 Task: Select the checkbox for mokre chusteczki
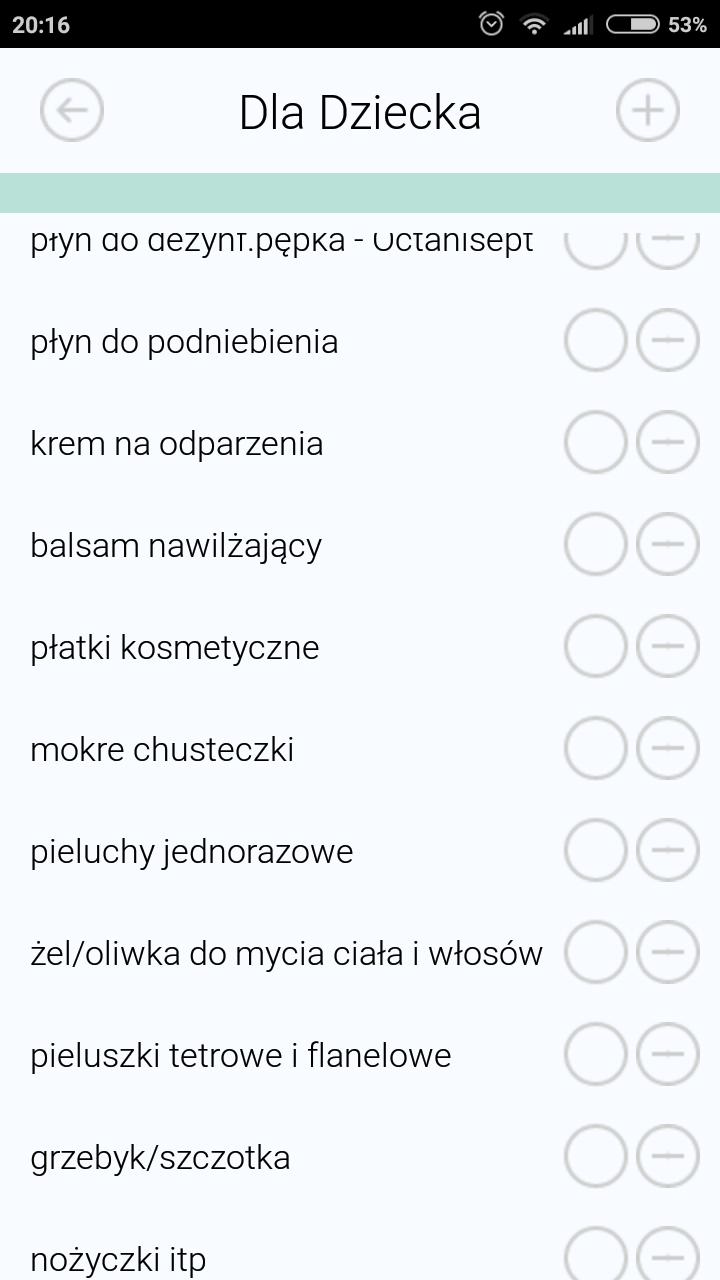tap(596, 749)
